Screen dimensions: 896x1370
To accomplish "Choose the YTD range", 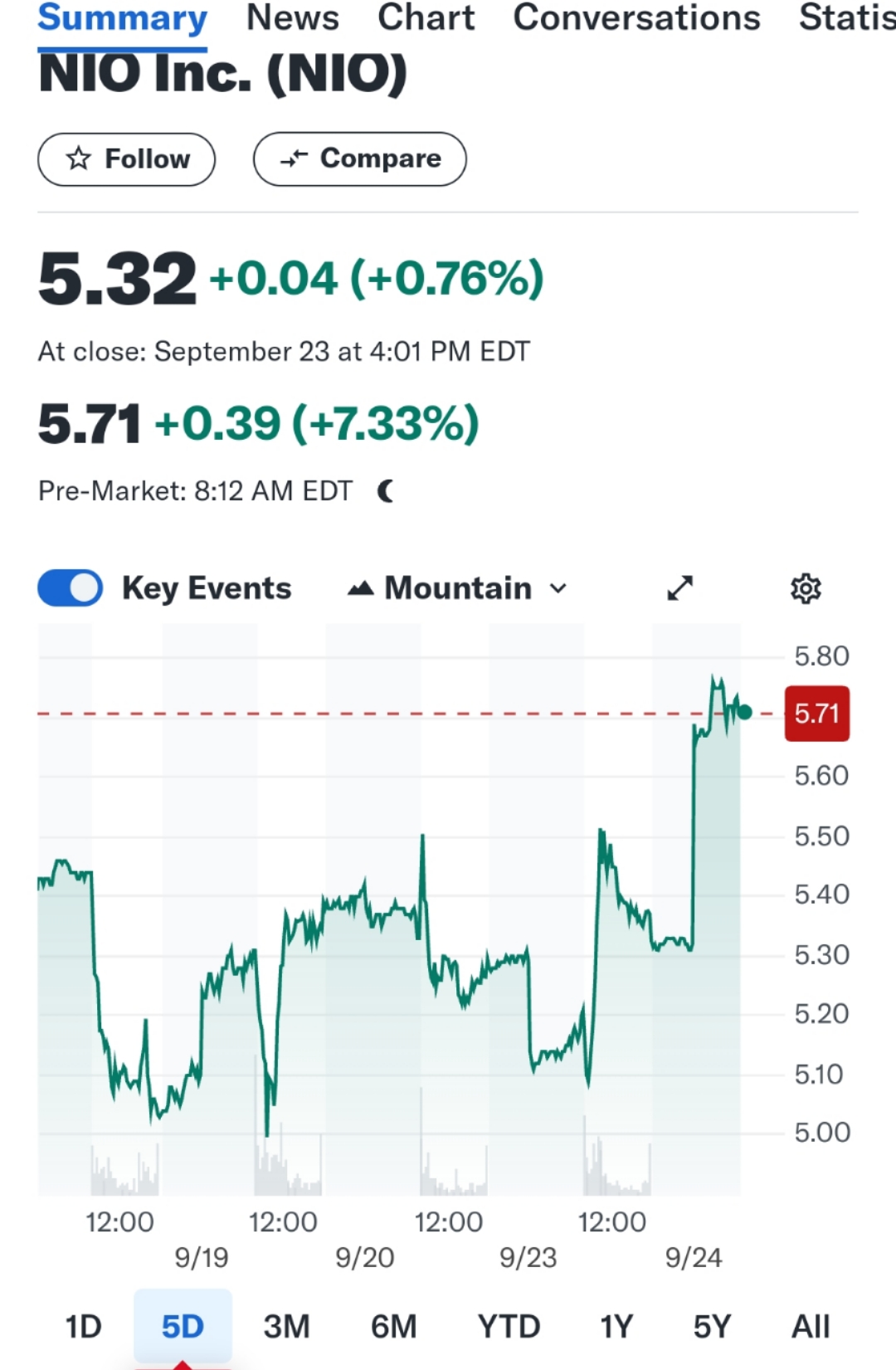I will [509, 1327].
